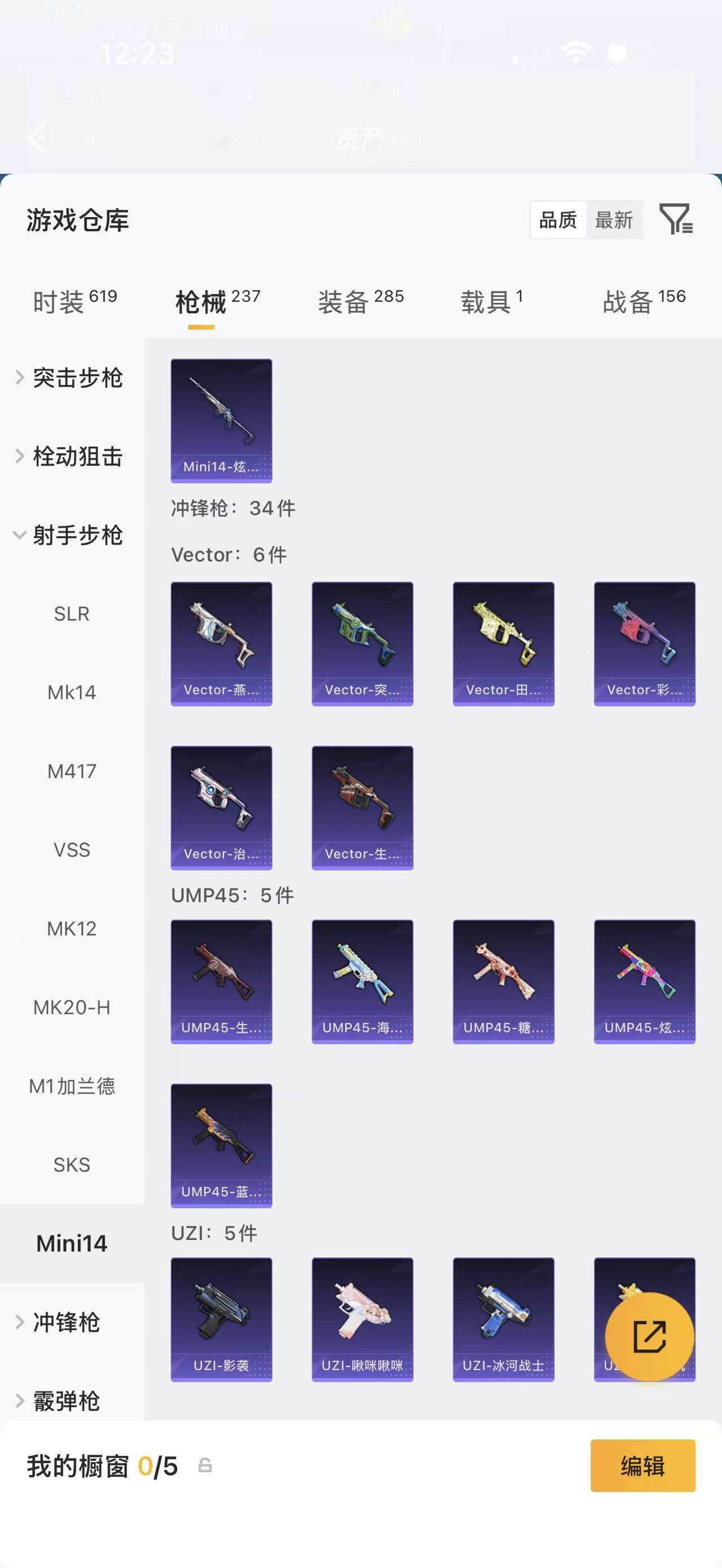Collapse the 射手步枪 category
This screenshot has width=722, height=1568.
[x=70, y=535]
